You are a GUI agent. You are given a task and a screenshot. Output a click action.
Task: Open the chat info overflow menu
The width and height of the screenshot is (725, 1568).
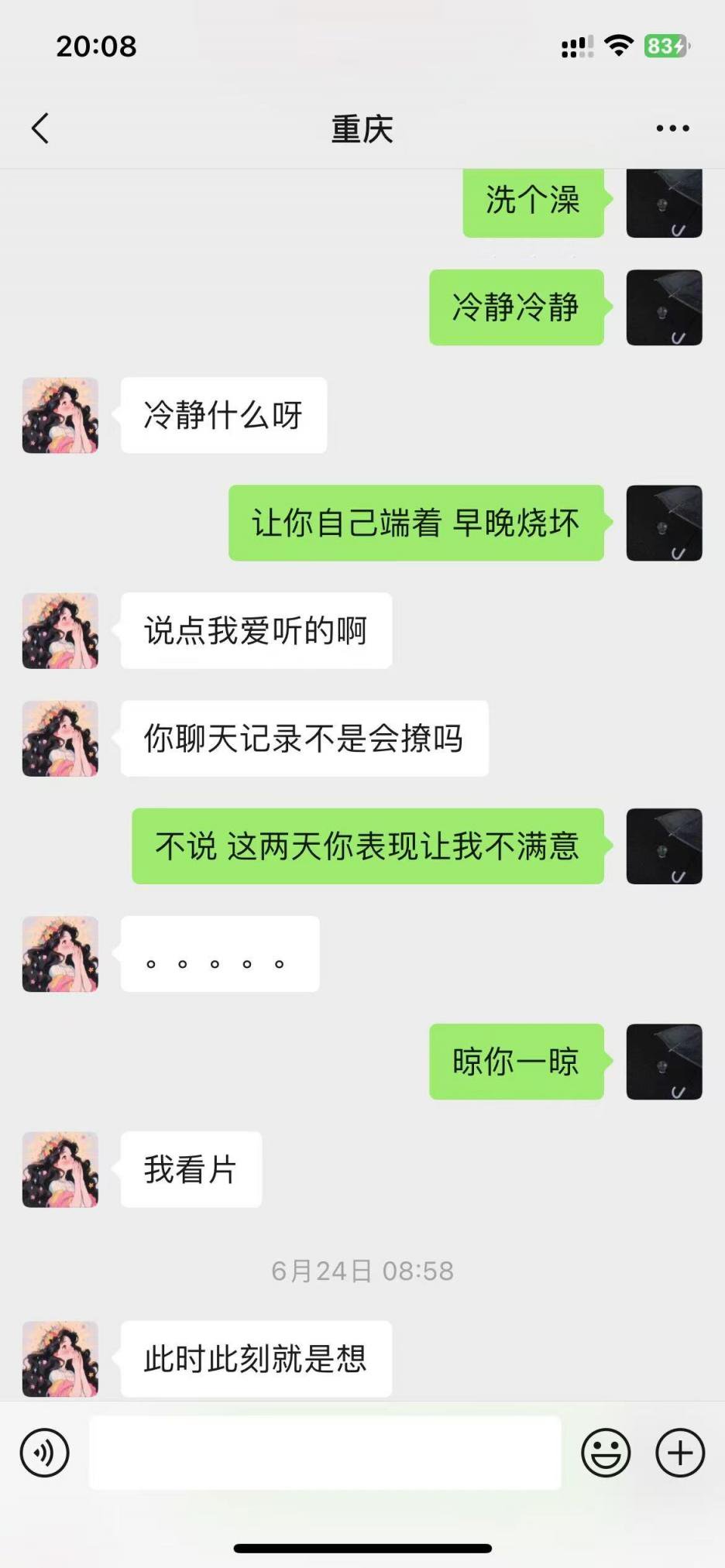(672, 129)
